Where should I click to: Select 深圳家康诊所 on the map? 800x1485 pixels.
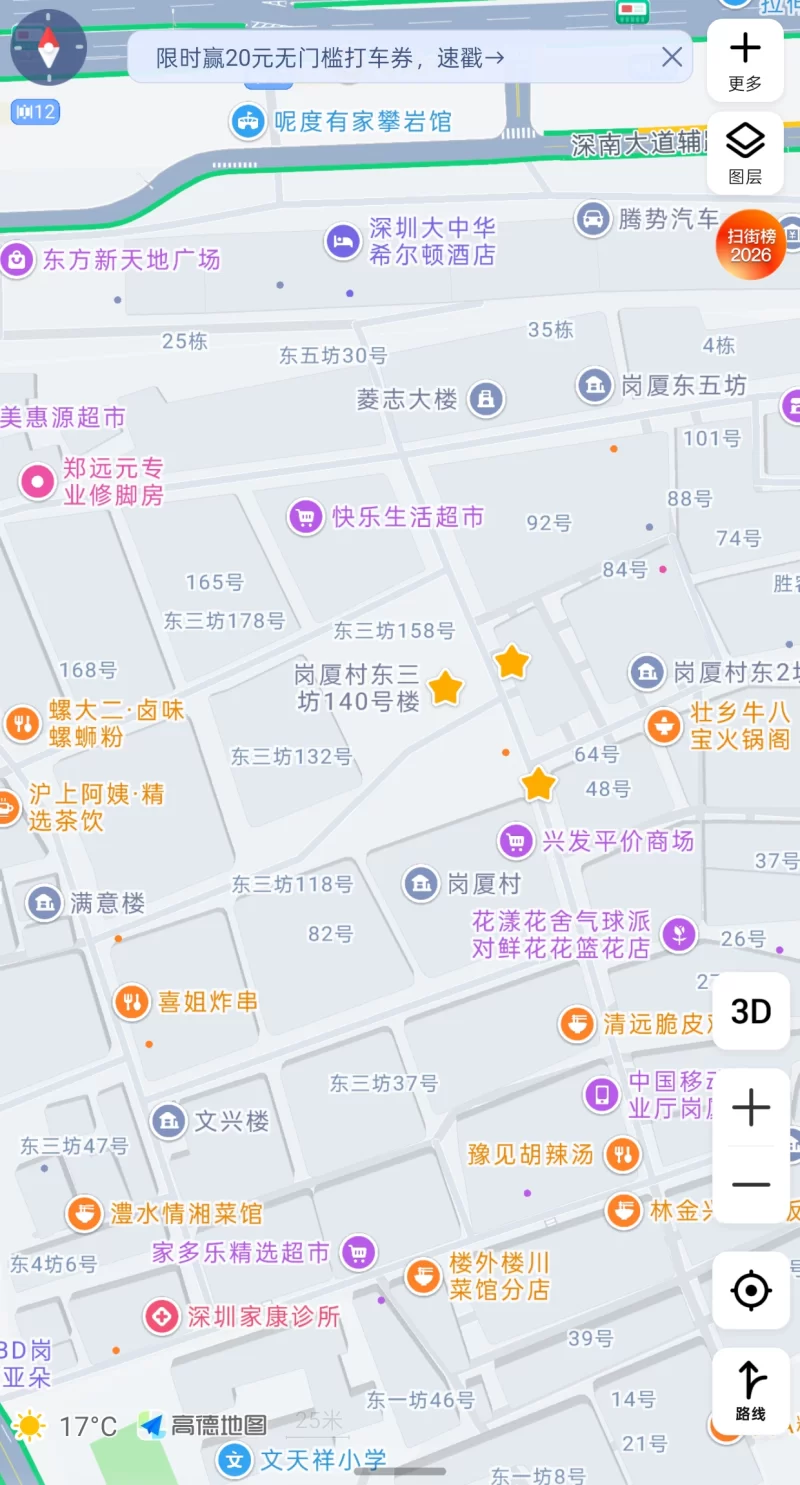pyautogui.click(x=160, y=1316)
